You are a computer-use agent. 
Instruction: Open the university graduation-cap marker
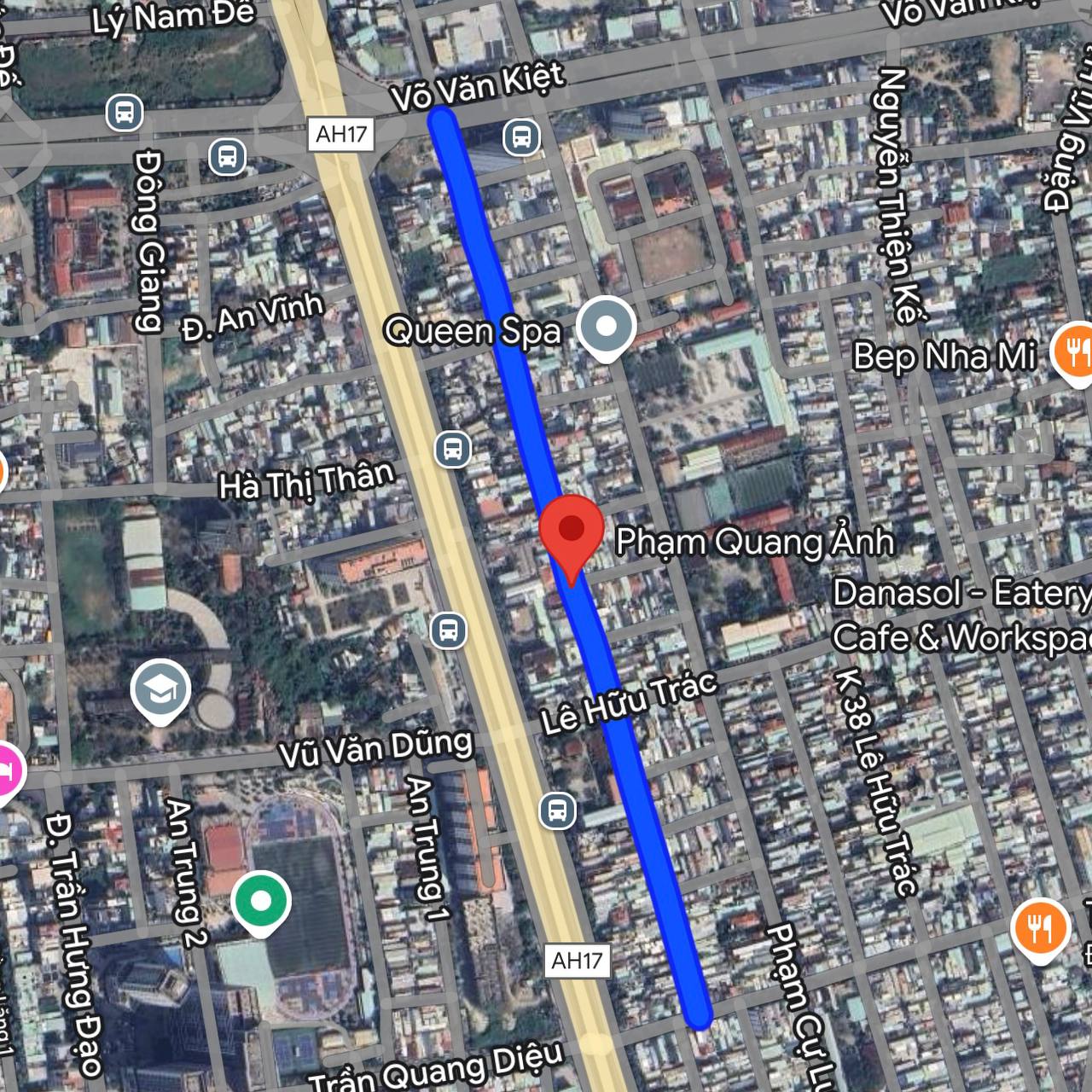(161, 690)
